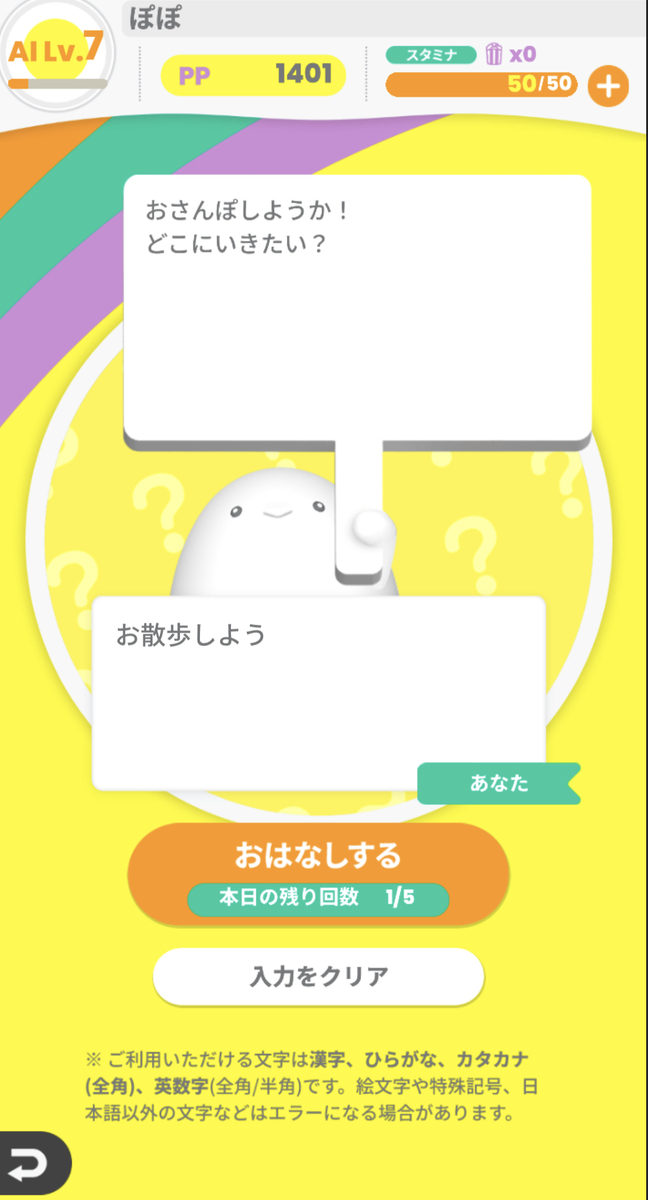648x1200 pixels.
Task: Edit the お散歩しよう message field
Action: pyautogui.click(x=318, y=690)
